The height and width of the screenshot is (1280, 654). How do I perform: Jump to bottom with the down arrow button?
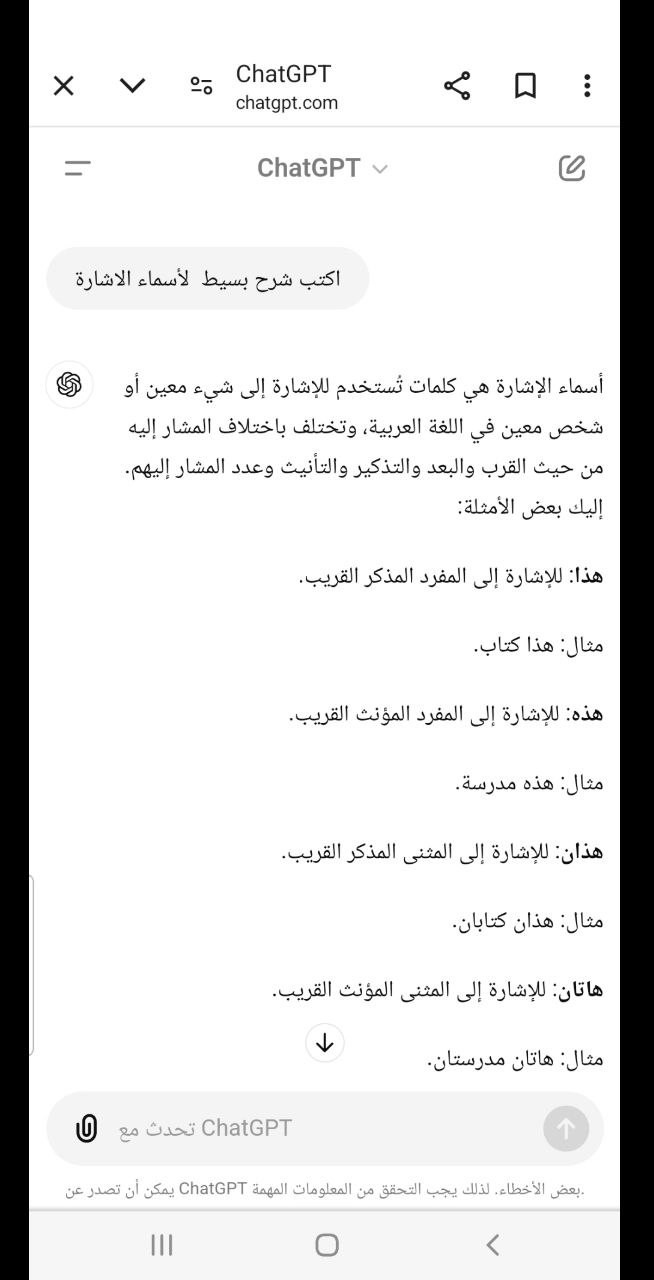coord(324,1043)
